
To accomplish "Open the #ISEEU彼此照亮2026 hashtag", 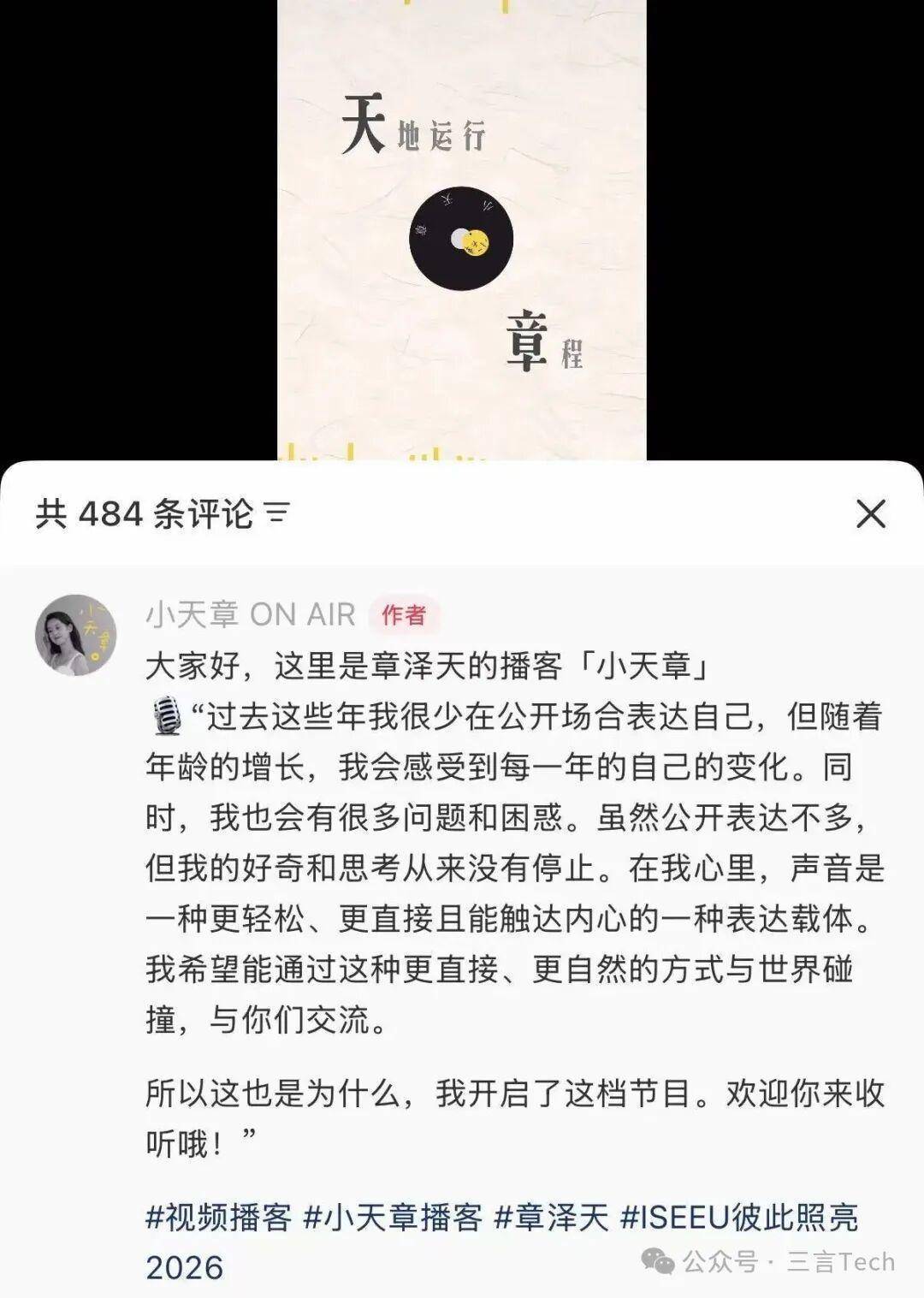I will (738, 1217).
